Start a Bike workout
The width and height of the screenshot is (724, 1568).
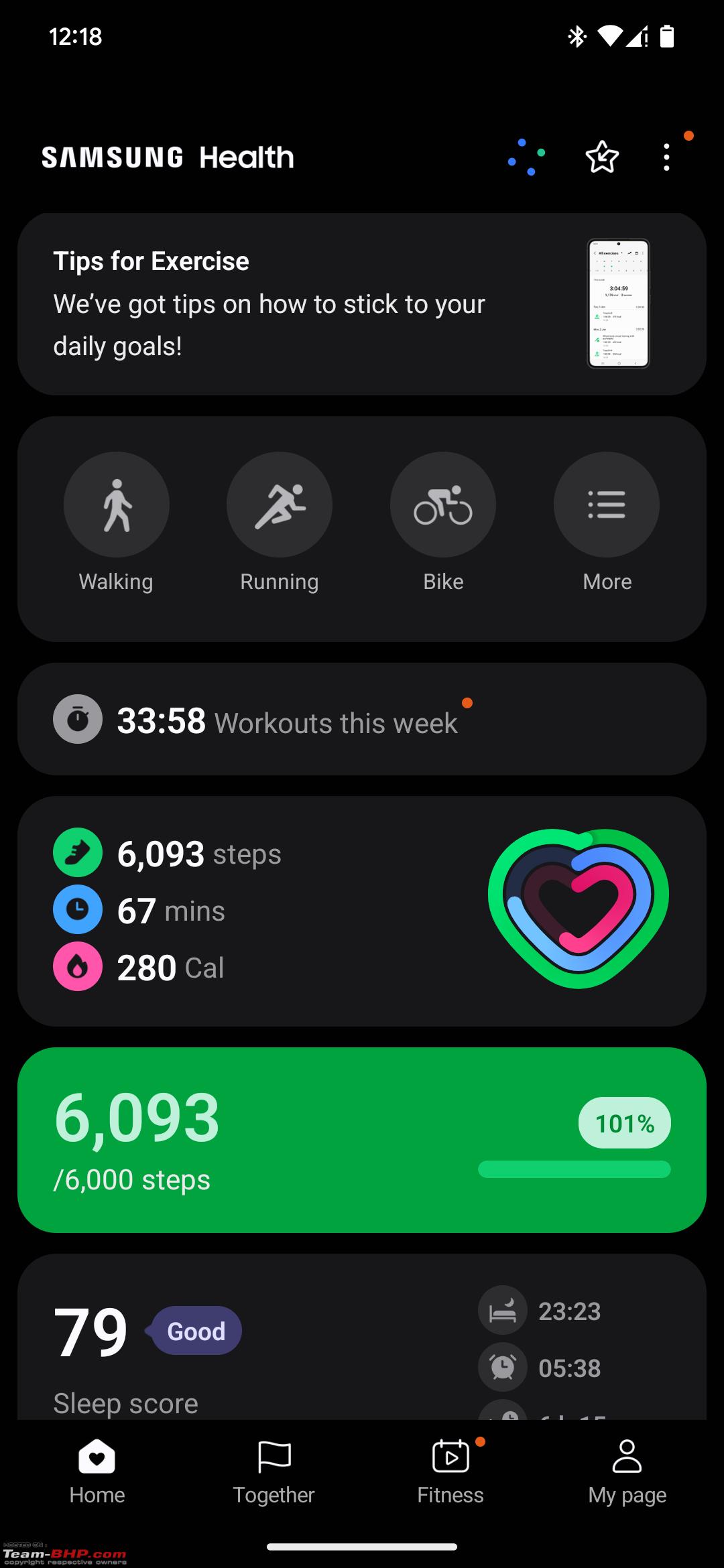click(x=443, y=523)
